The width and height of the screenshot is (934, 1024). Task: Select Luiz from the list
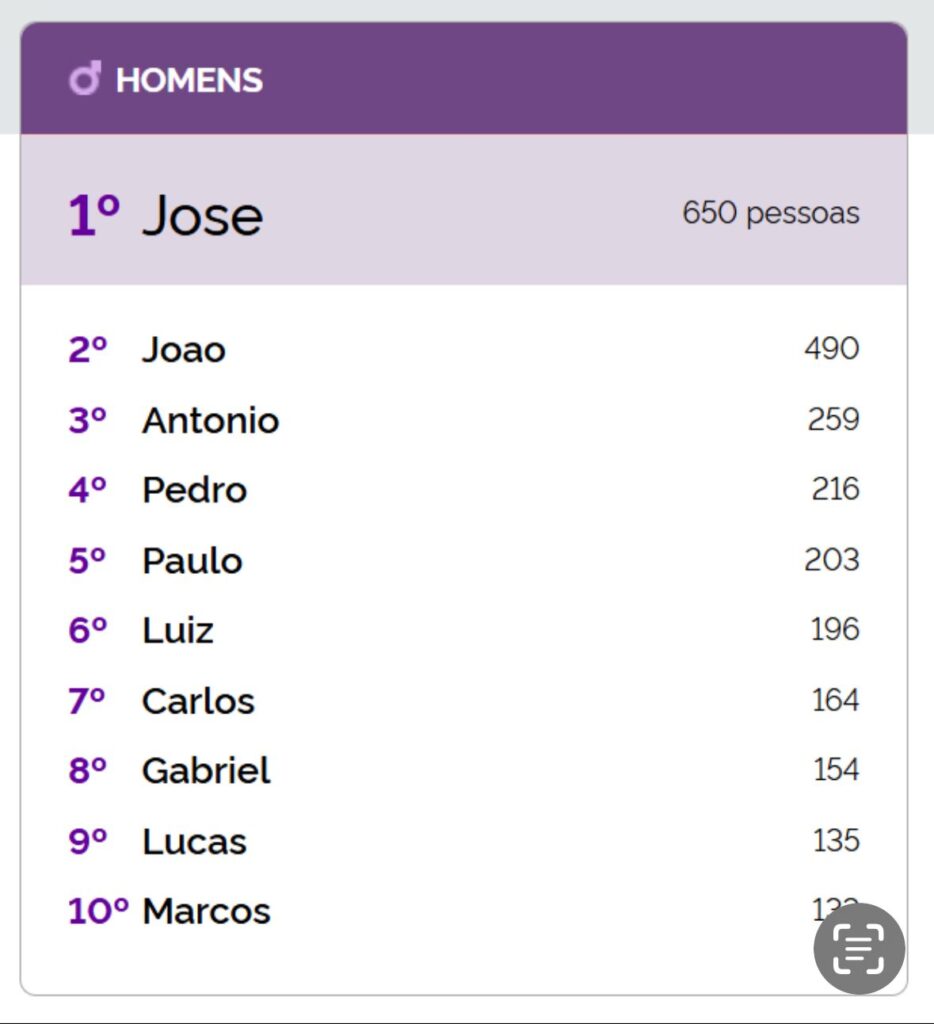coord(180,630)
